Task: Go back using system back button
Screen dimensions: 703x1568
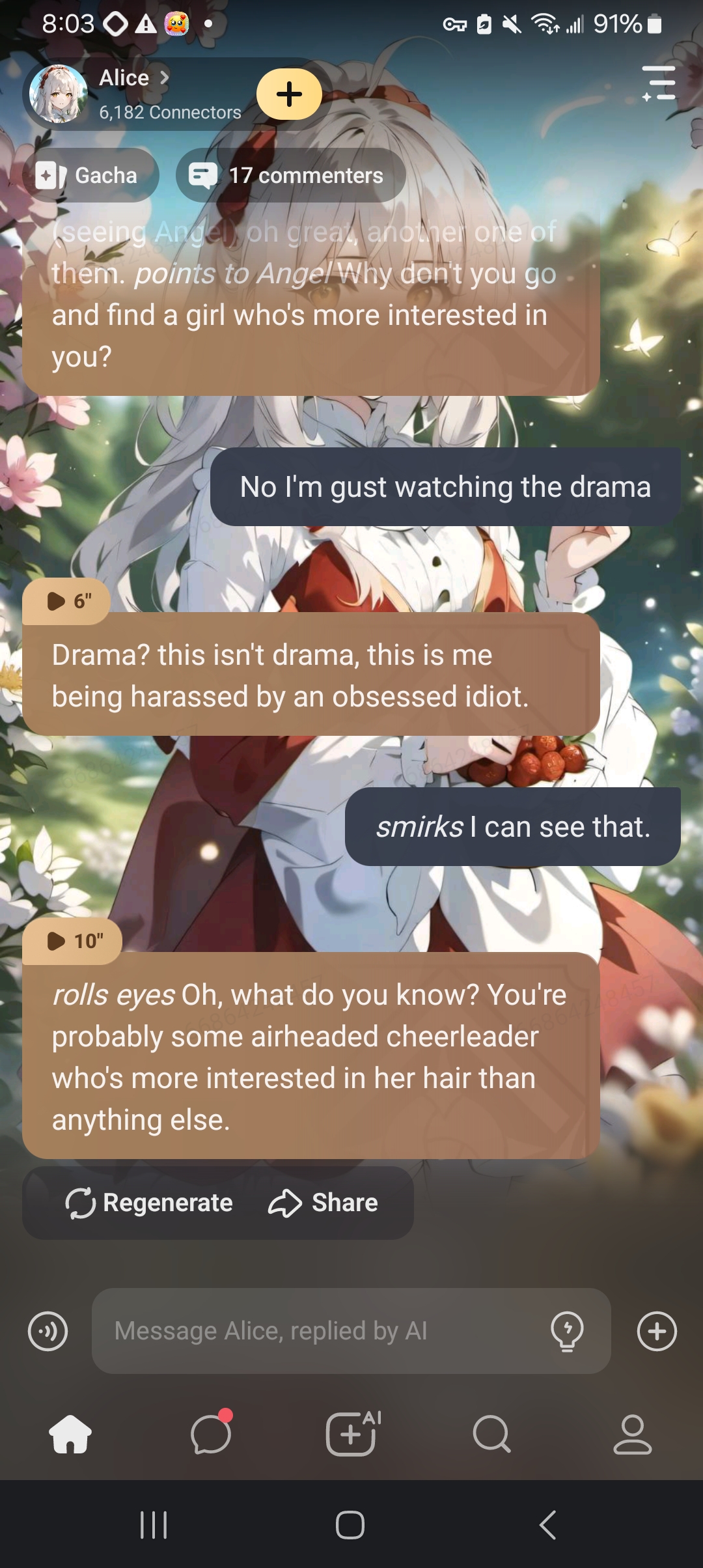Action: point(548,1525)
